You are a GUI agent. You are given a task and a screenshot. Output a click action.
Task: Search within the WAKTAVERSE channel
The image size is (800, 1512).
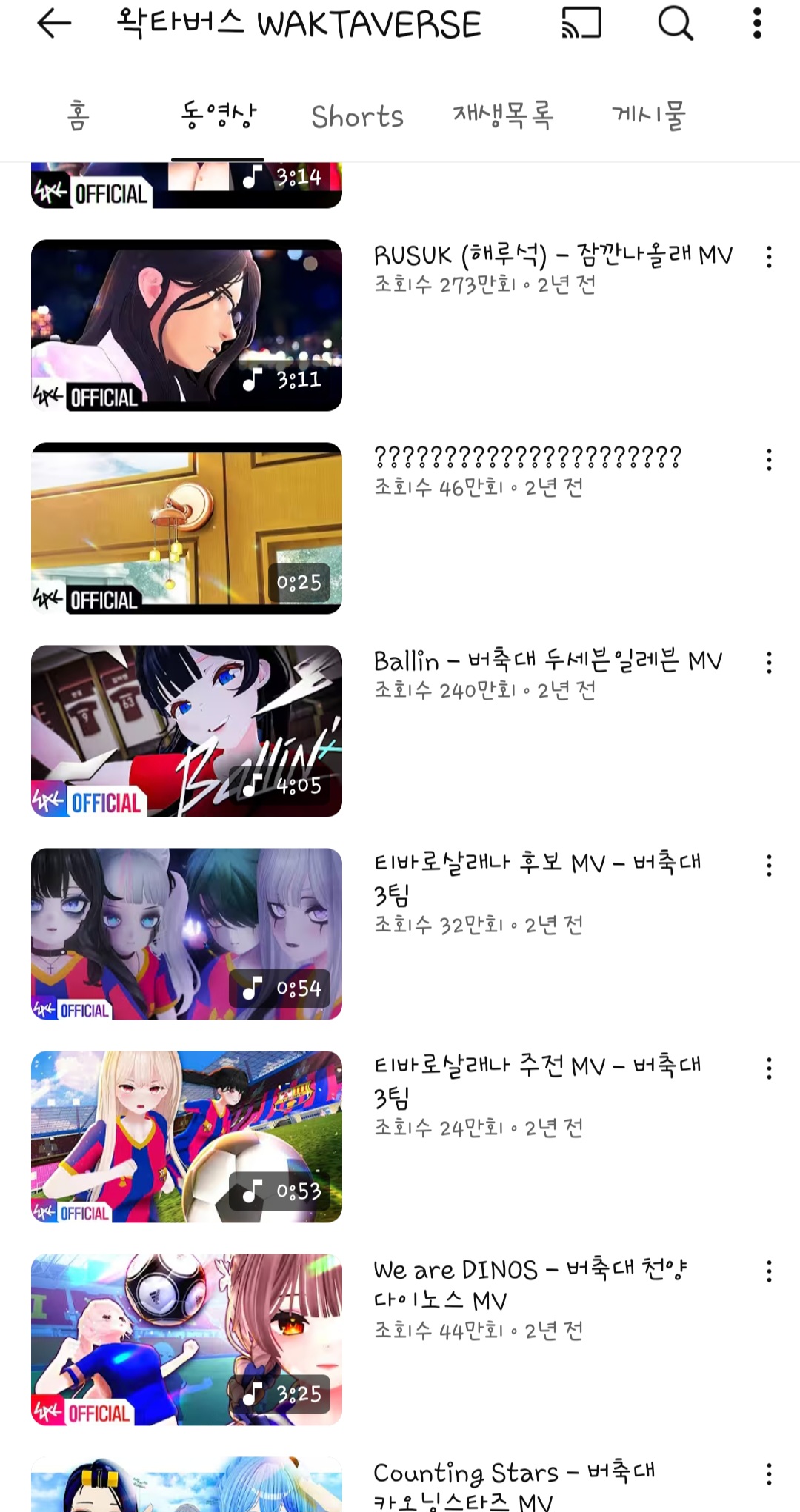[x=676, y=24]
